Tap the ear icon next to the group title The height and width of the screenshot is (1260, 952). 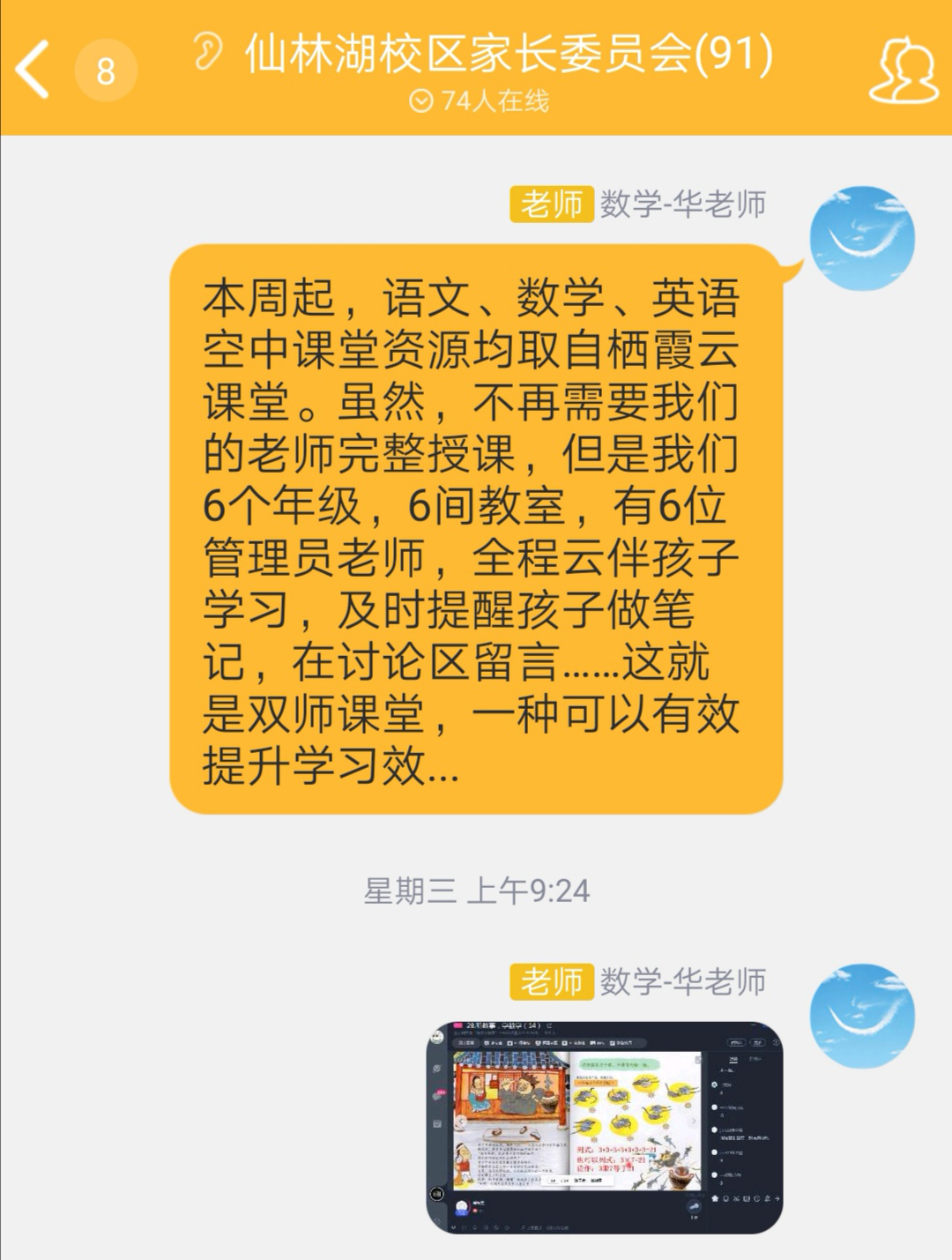click(x=208, y=51)
